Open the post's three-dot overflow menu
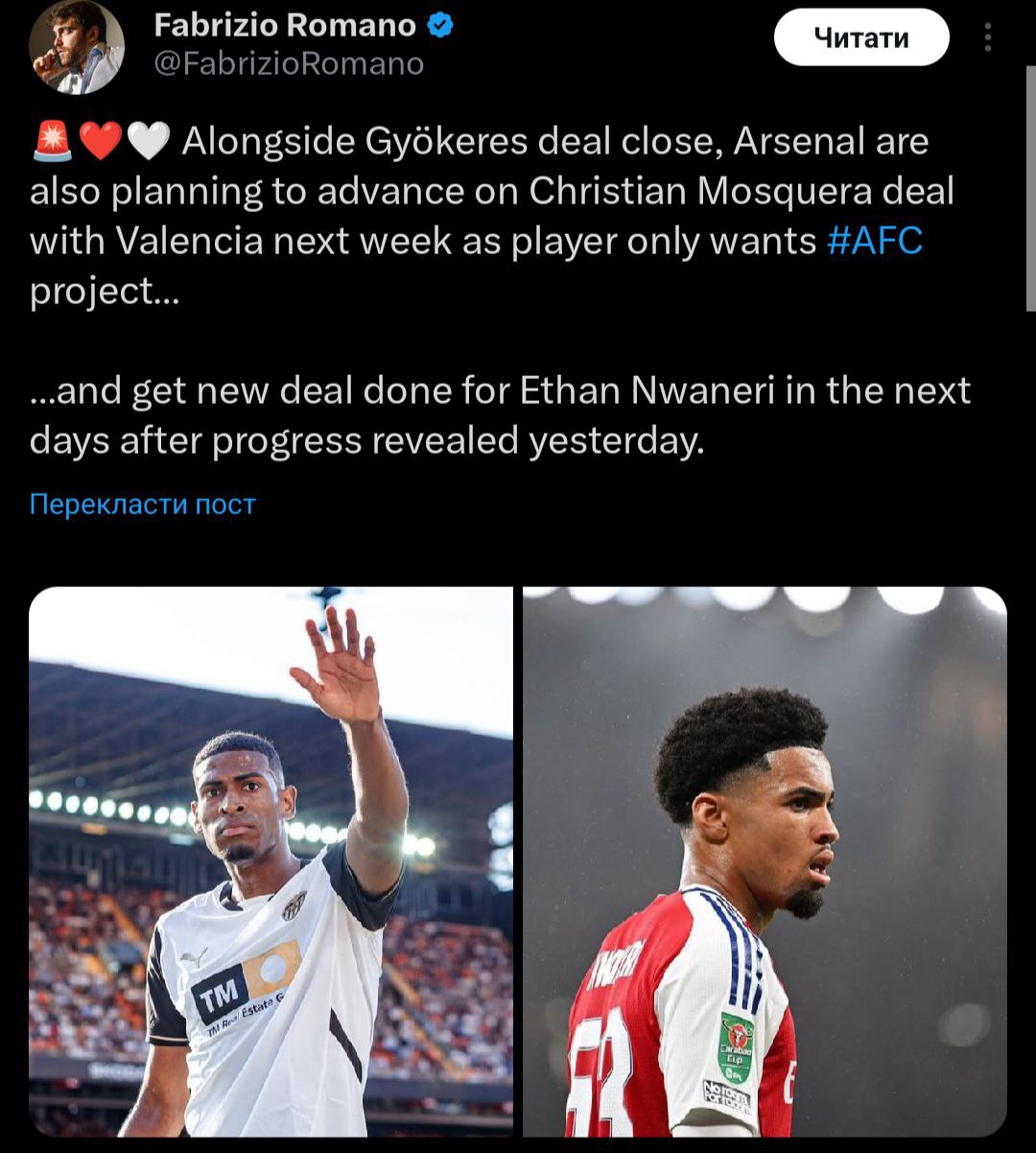This screenshot has width=1036, height=1153. coord(987,38)
